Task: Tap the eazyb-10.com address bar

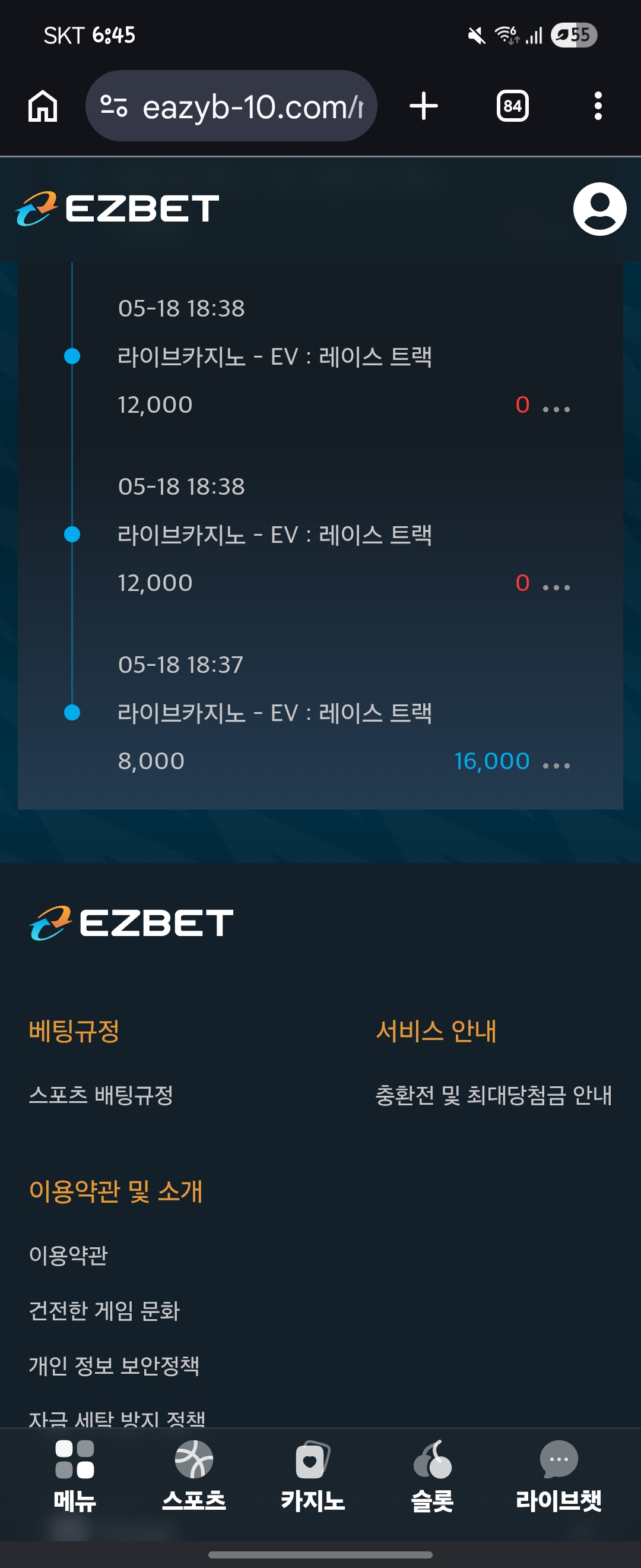Action: [231, 106]
